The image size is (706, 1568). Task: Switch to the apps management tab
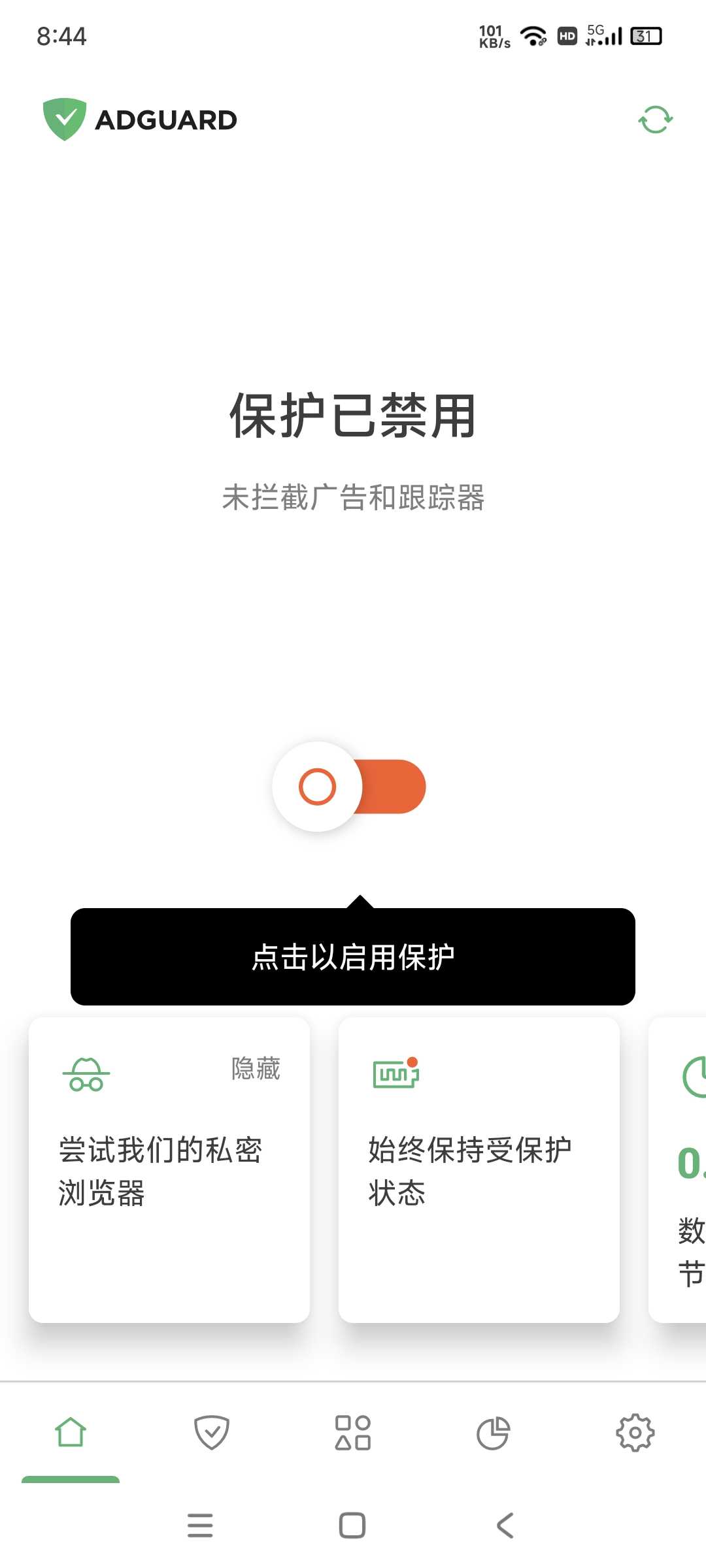tap(353, 1432)
